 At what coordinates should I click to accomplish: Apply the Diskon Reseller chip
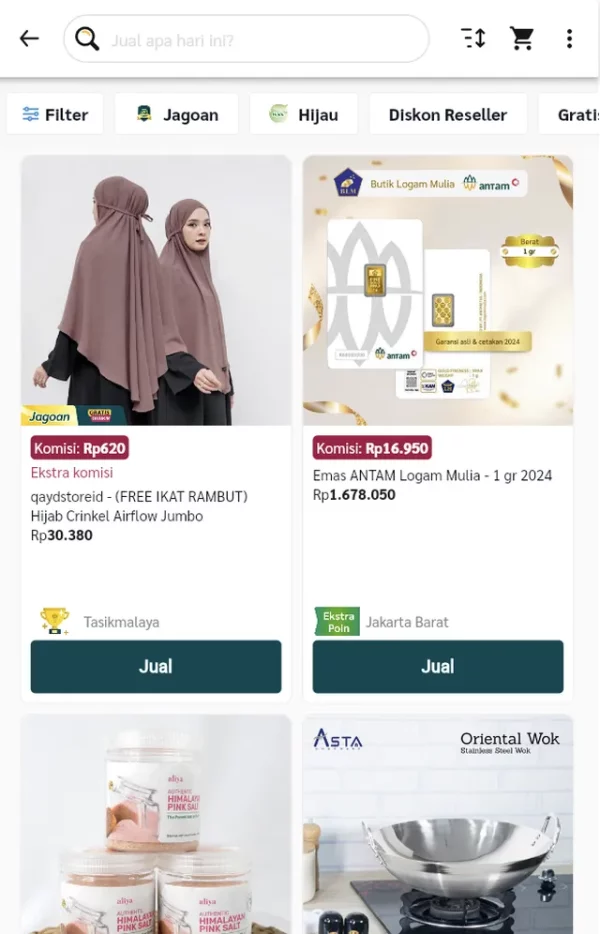click(x=447, y=115)
